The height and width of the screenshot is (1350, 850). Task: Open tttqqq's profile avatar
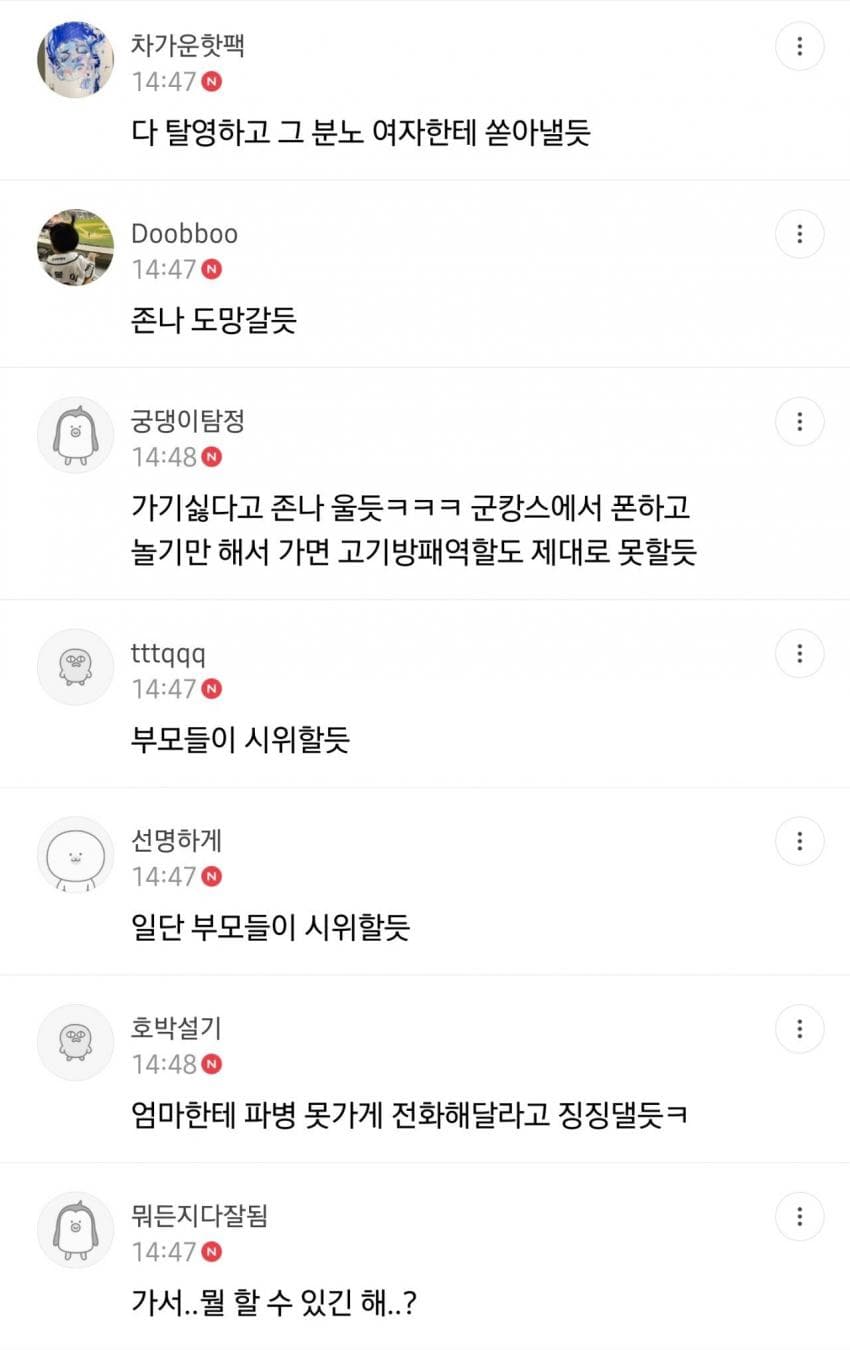click(75, 667)
